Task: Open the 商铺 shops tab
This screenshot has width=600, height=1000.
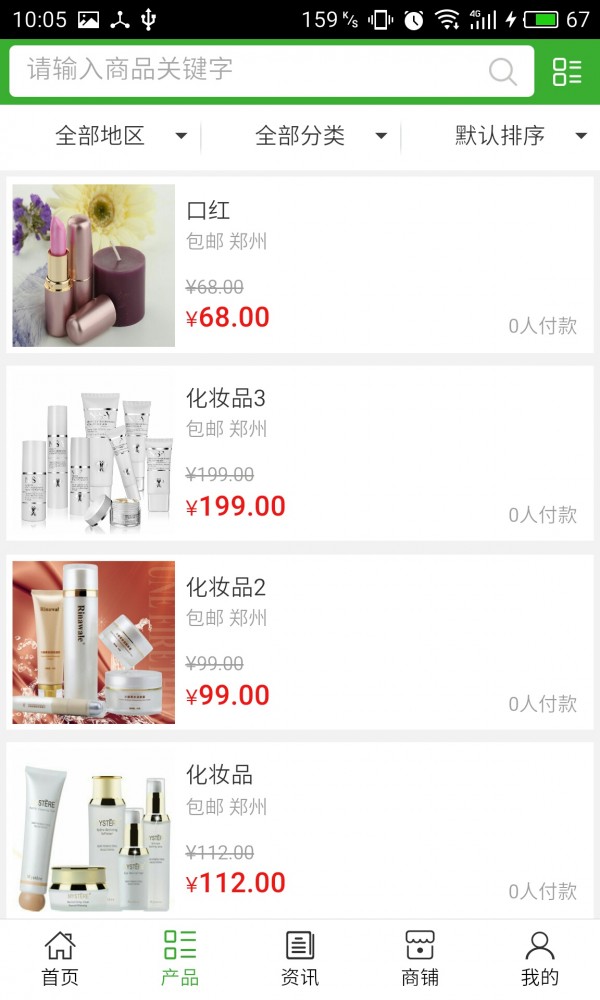Action: (420, 958)
